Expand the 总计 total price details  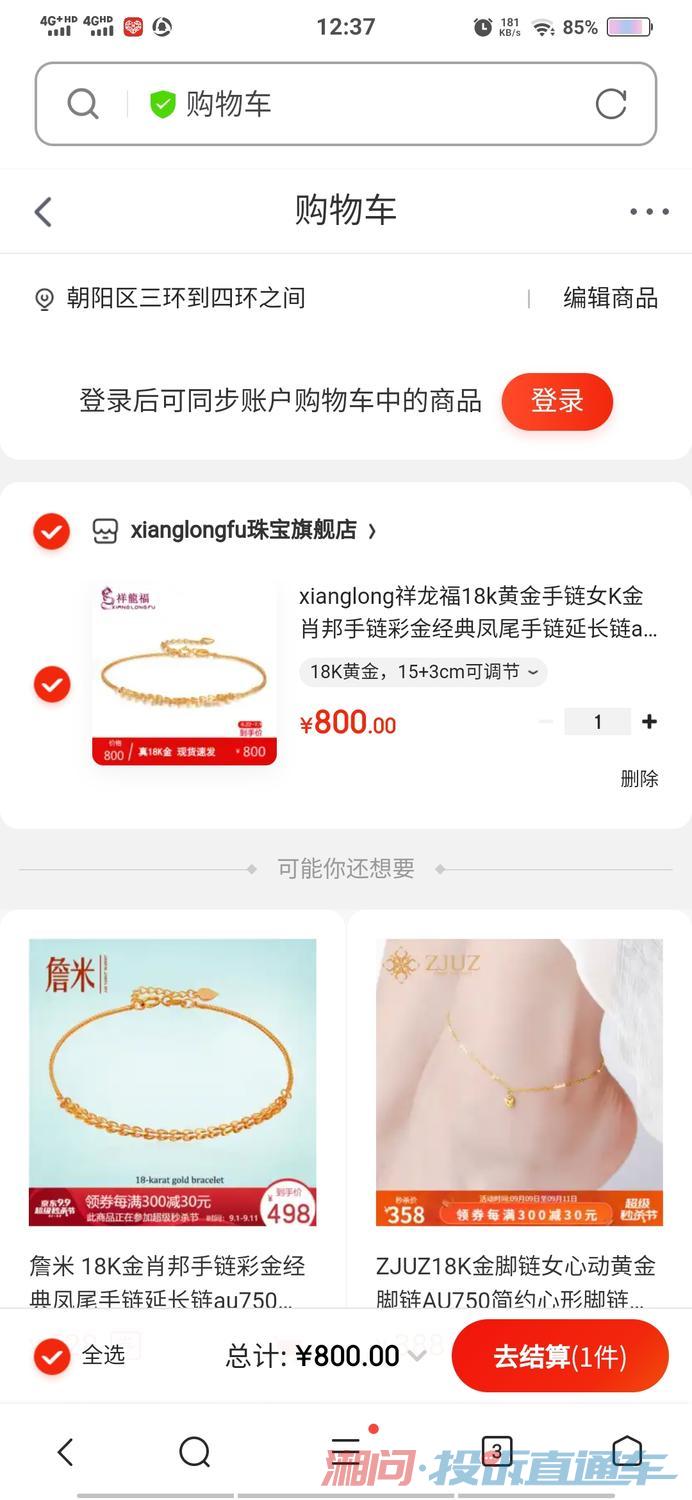point(418,1356)
